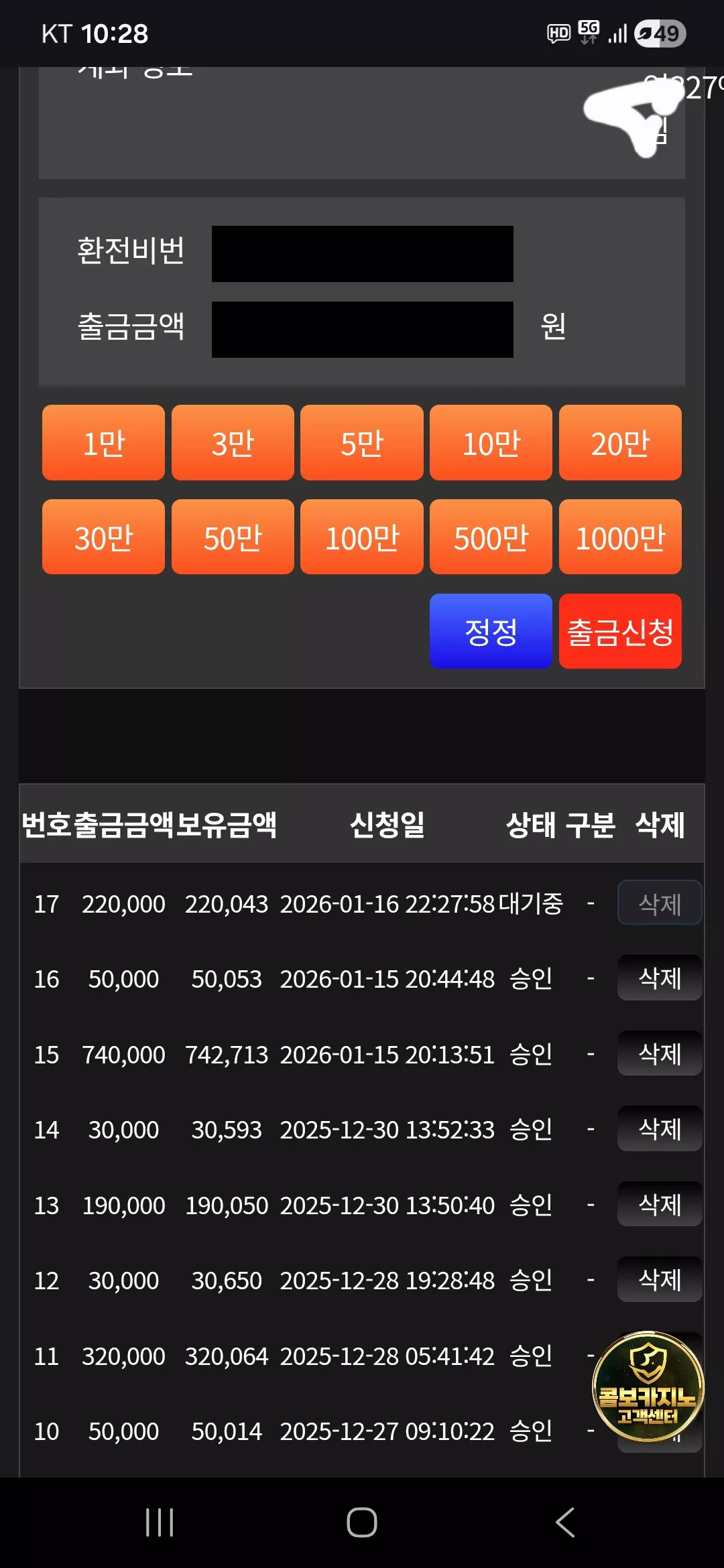Delete withdrawal record number 16
This screenshot has height=1568, width=724.
[660, 978]
